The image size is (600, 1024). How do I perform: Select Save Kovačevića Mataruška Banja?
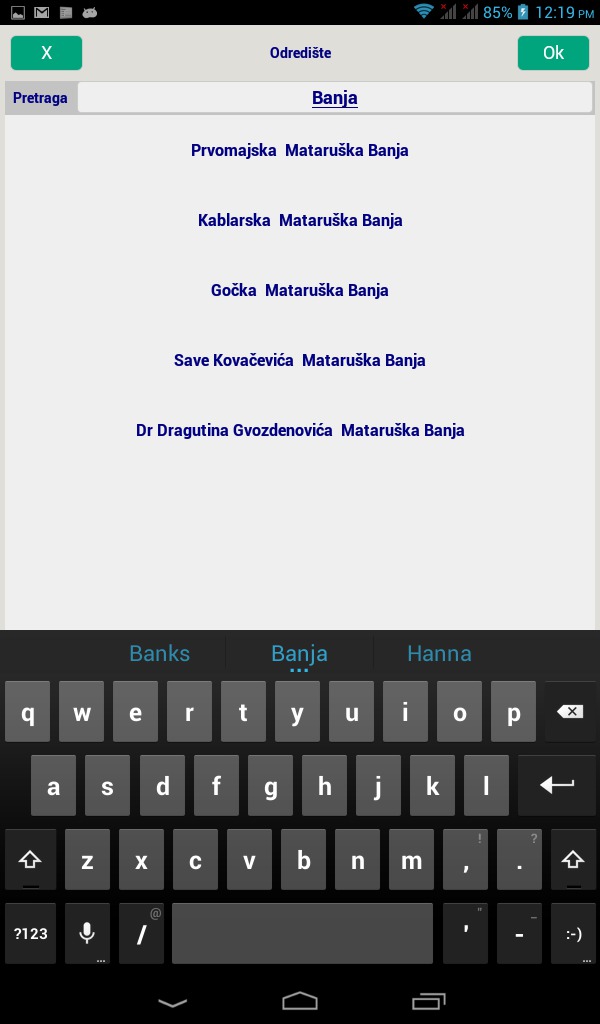click(x=300, y=360)
